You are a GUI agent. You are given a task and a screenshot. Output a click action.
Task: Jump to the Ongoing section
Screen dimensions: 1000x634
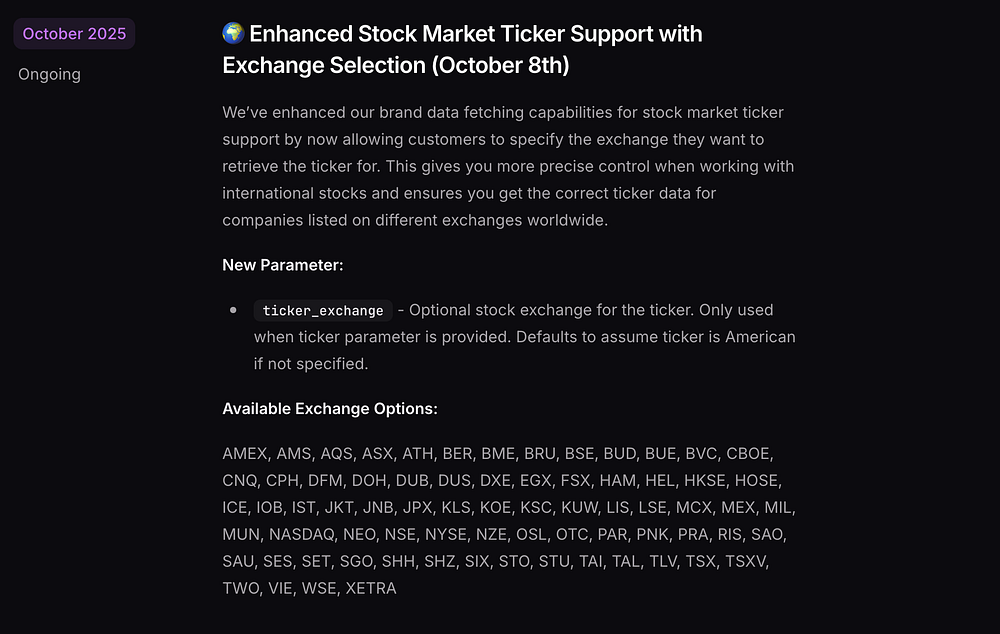49,75
